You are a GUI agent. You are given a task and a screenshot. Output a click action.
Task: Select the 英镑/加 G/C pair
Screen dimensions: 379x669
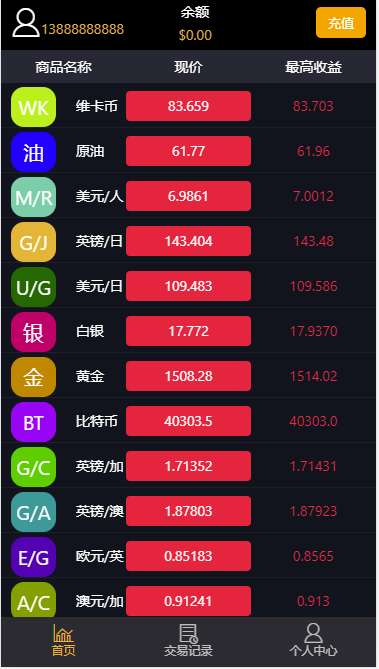tap(190, 466)
